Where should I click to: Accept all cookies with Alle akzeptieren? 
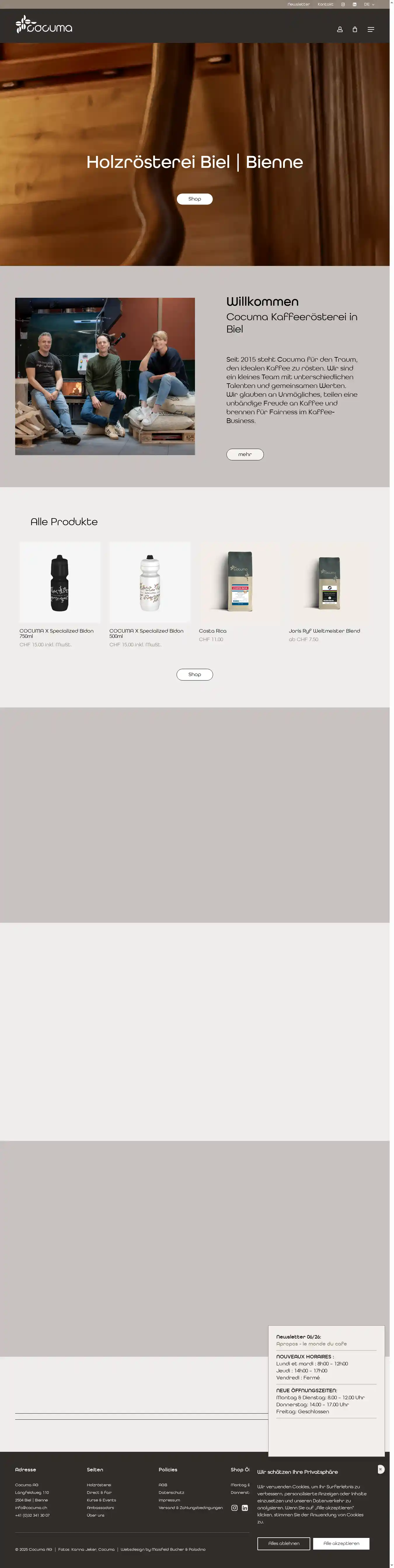click(x=341, y=1543)
